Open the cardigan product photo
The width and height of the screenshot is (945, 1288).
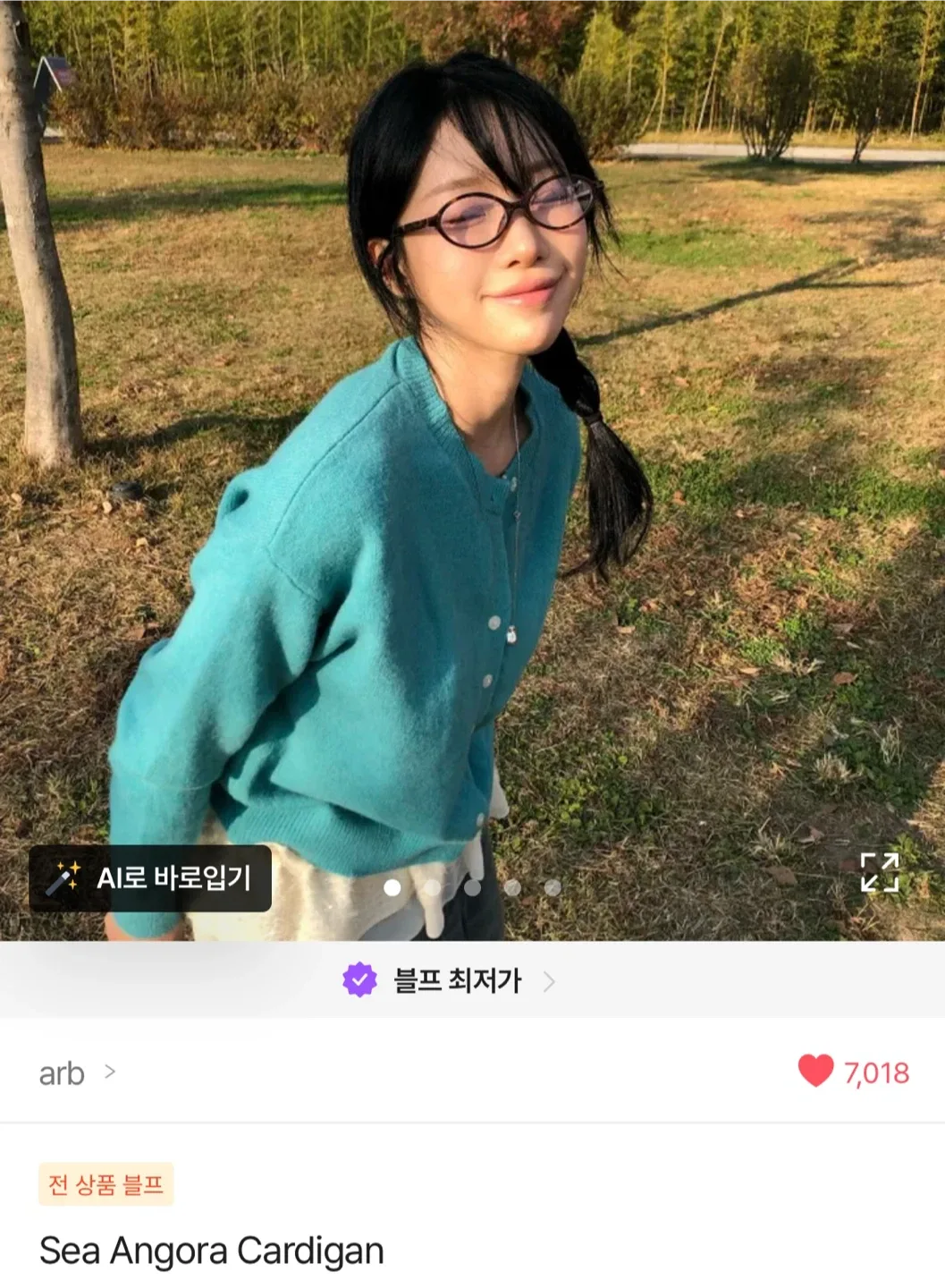click(472, 447)
